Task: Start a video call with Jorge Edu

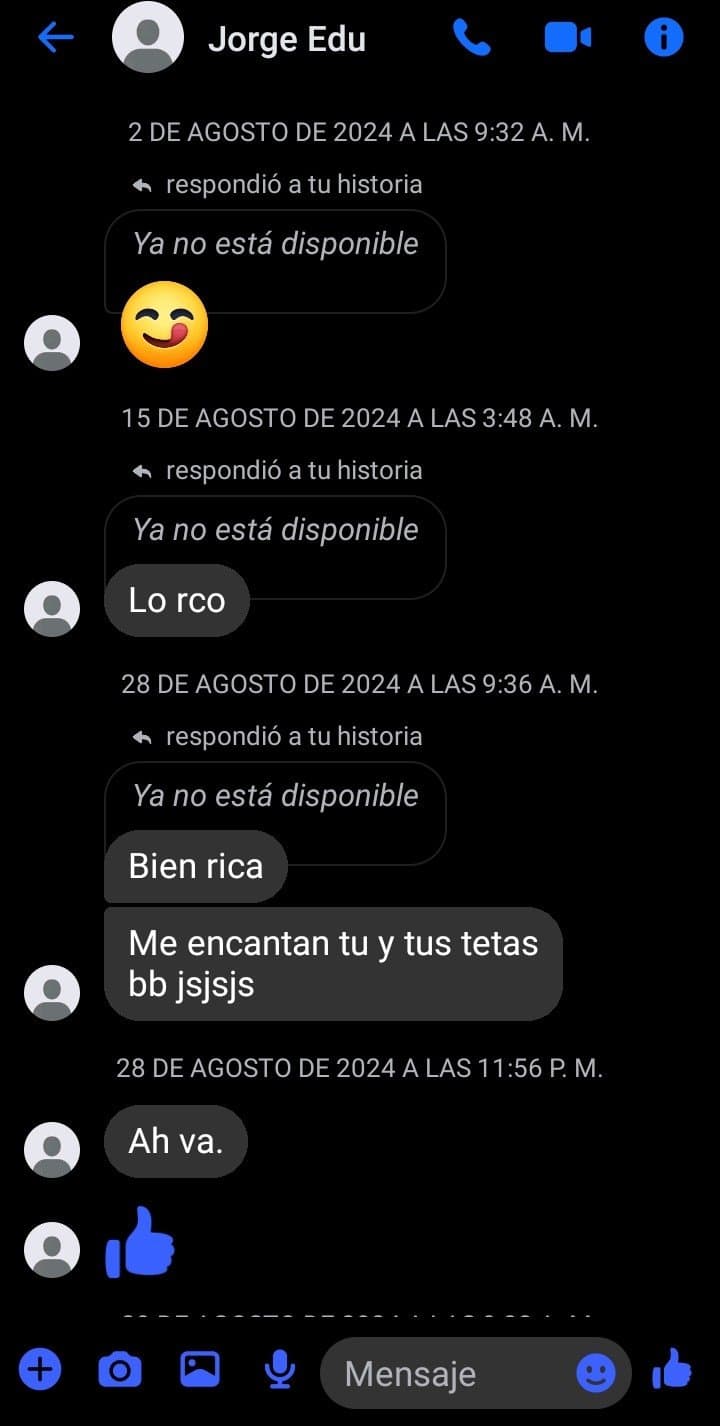Action: click(567, 36)
